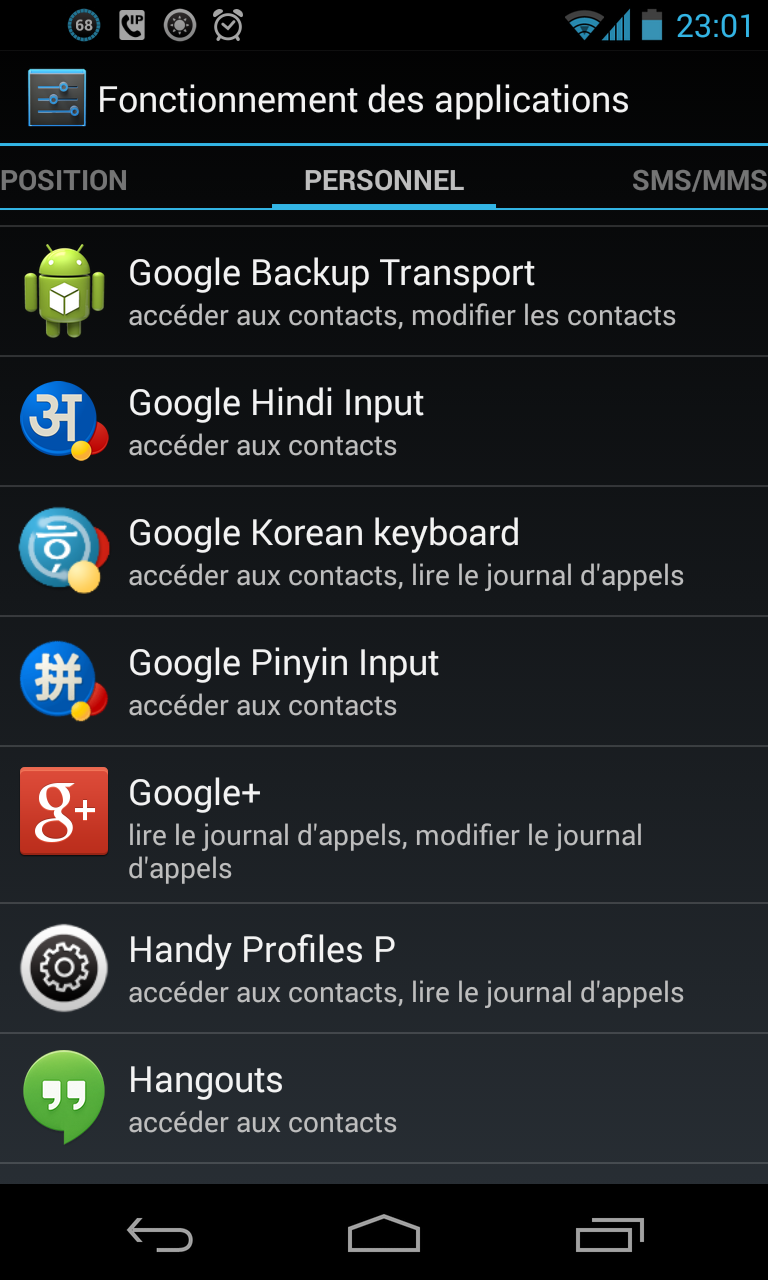Select the PERSONNEL tab
Image resolution: width=768 pixels, height=1280 pixels.
(384, 180)
